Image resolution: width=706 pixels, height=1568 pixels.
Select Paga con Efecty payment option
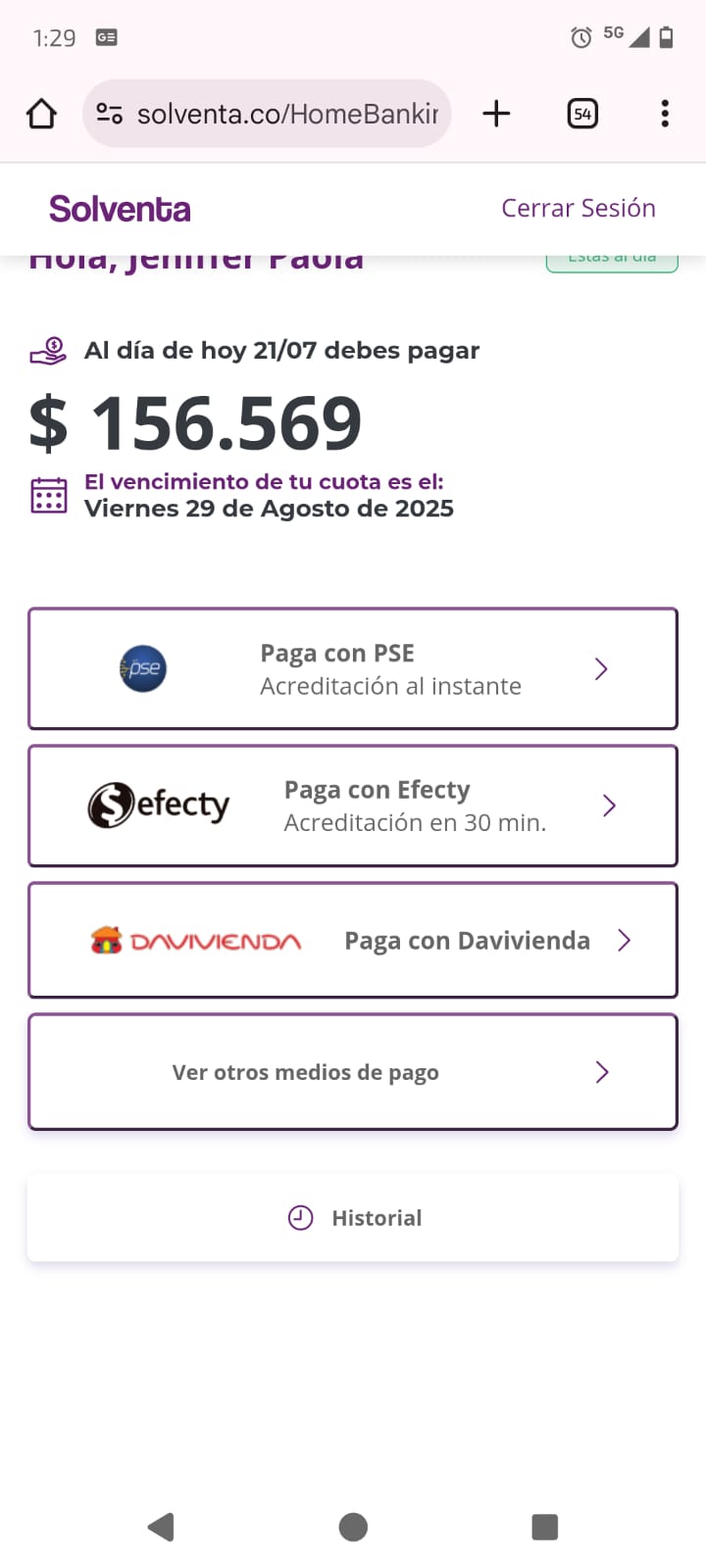[x=353, y=806]
